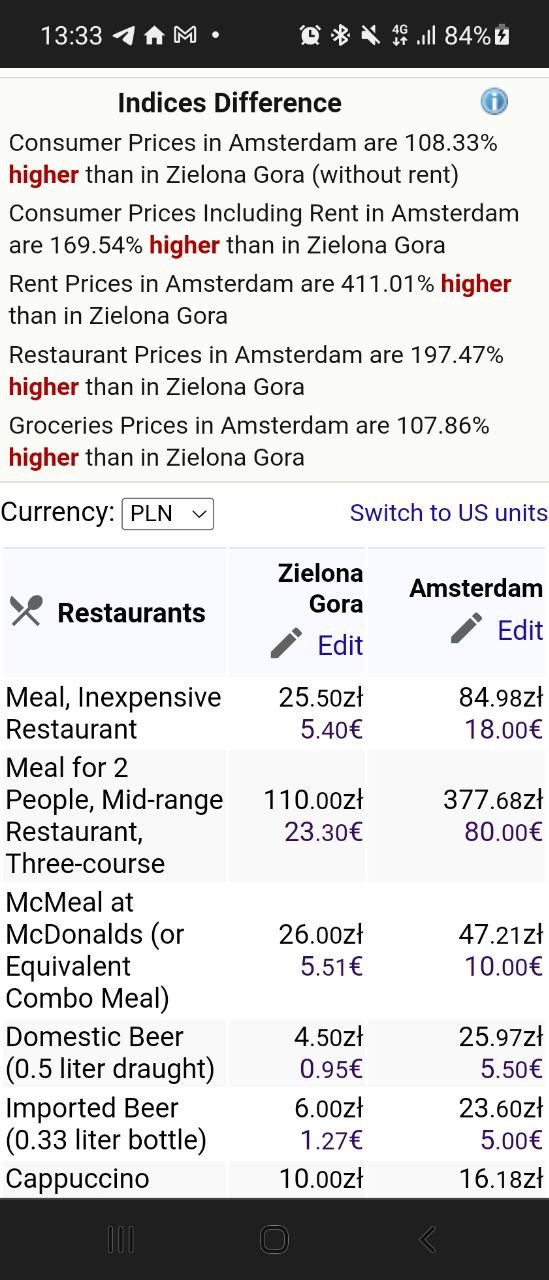Go back with system back button
The height and width of the screenshot is (1280, 549).
428,1240
